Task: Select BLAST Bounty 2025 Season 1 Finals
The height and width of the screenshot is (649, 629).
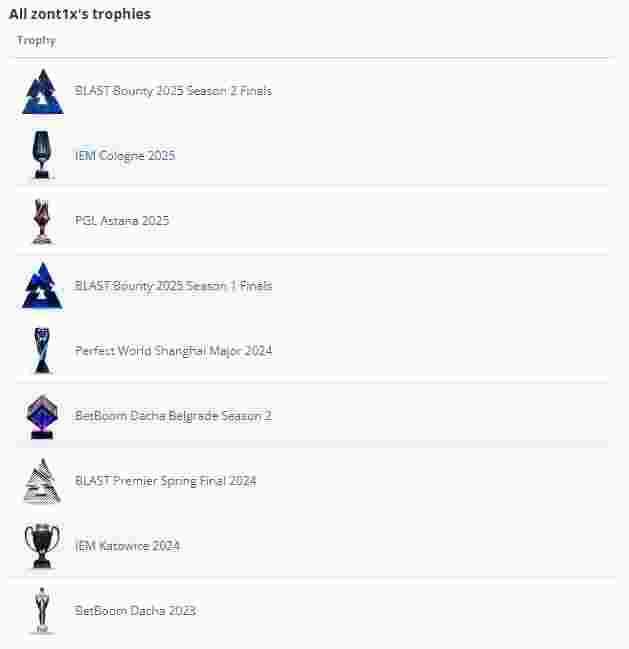Action: click(173, 286)
